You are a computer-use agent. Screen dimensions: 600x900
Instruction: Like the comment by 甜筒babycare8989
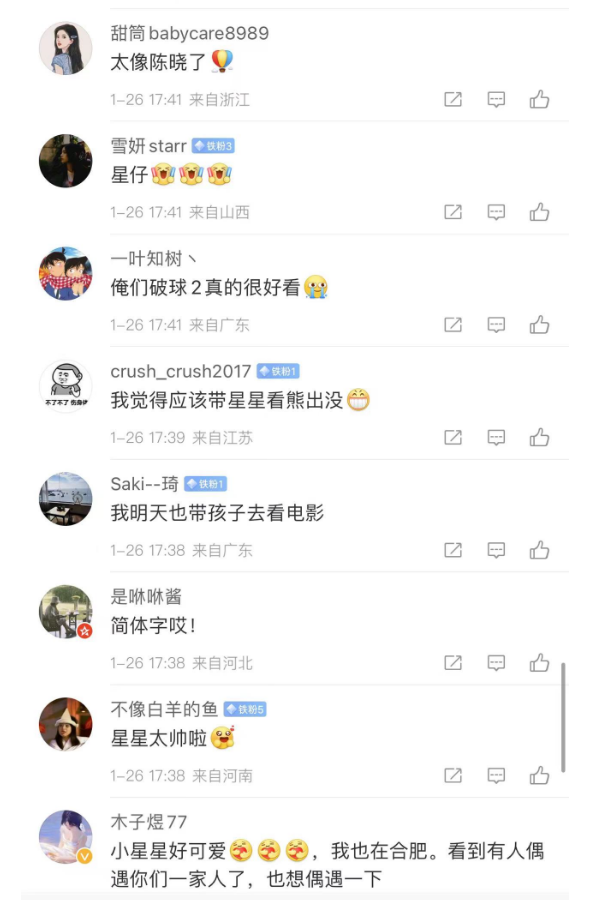coord(540,99)
